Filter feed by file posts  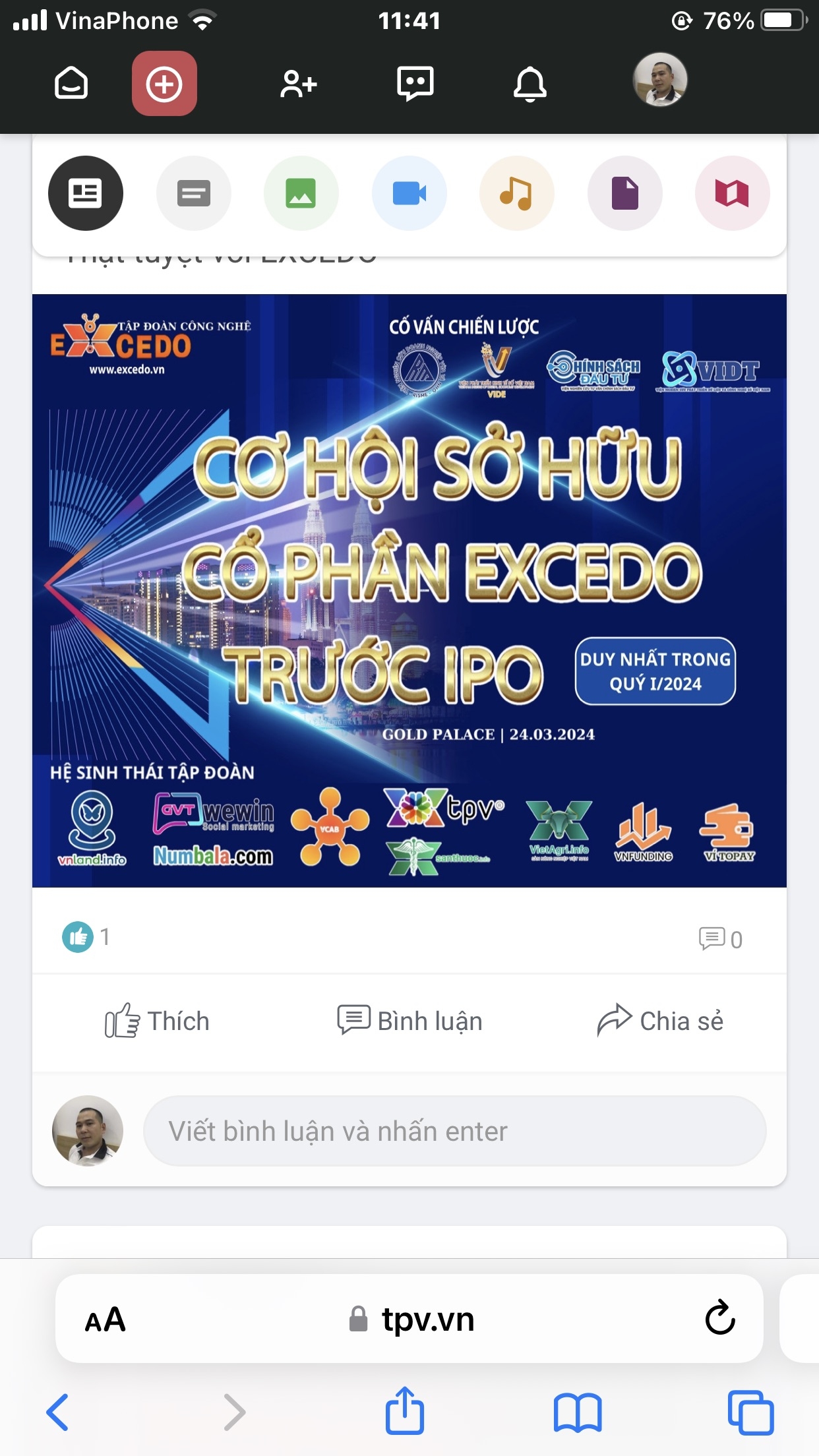tap(624, 193)
